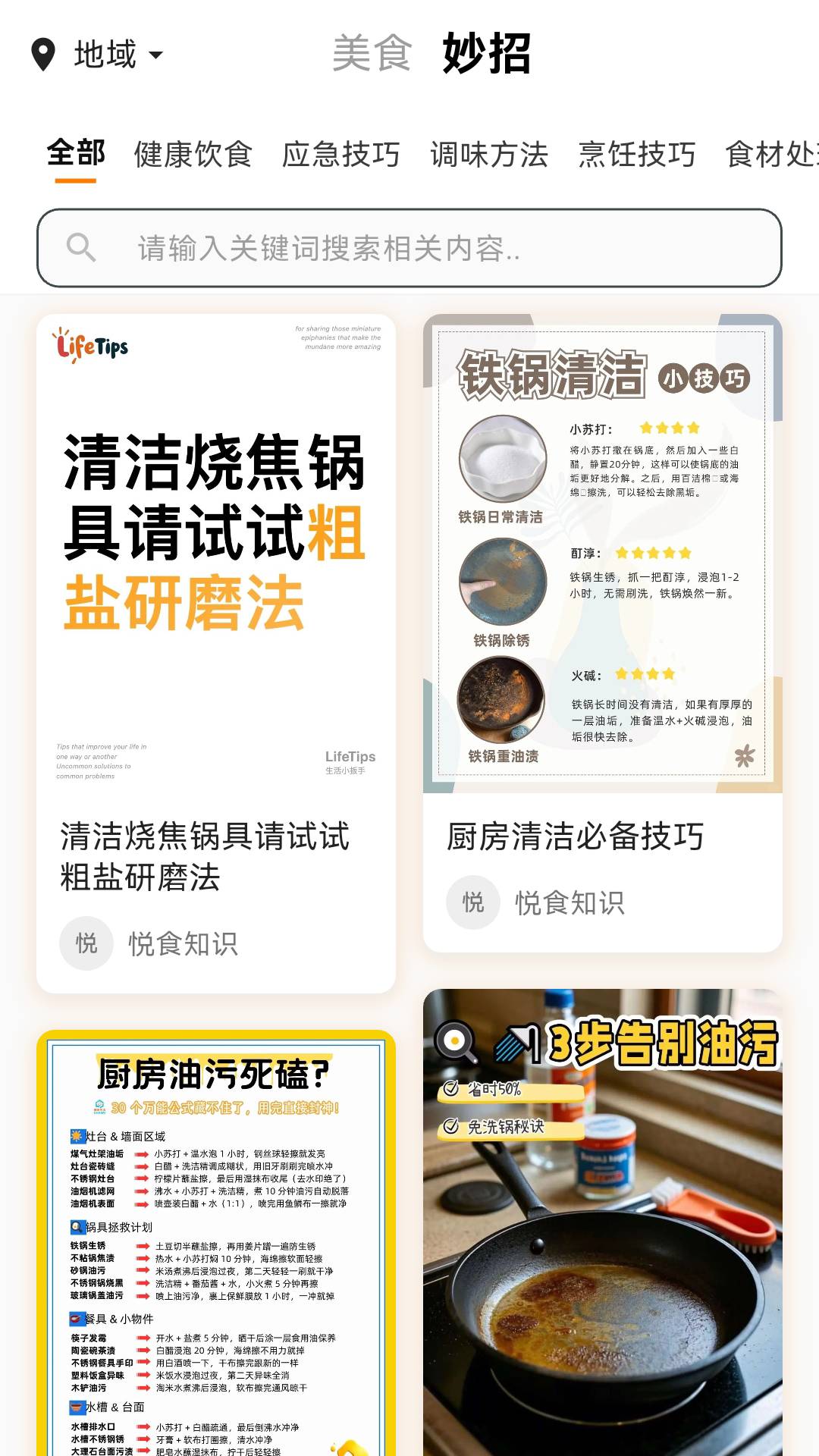Open 悦食知识 author under 厨房清洁必备技巧
Screen dimensions: 819x1456
click(x=569, y=902)
